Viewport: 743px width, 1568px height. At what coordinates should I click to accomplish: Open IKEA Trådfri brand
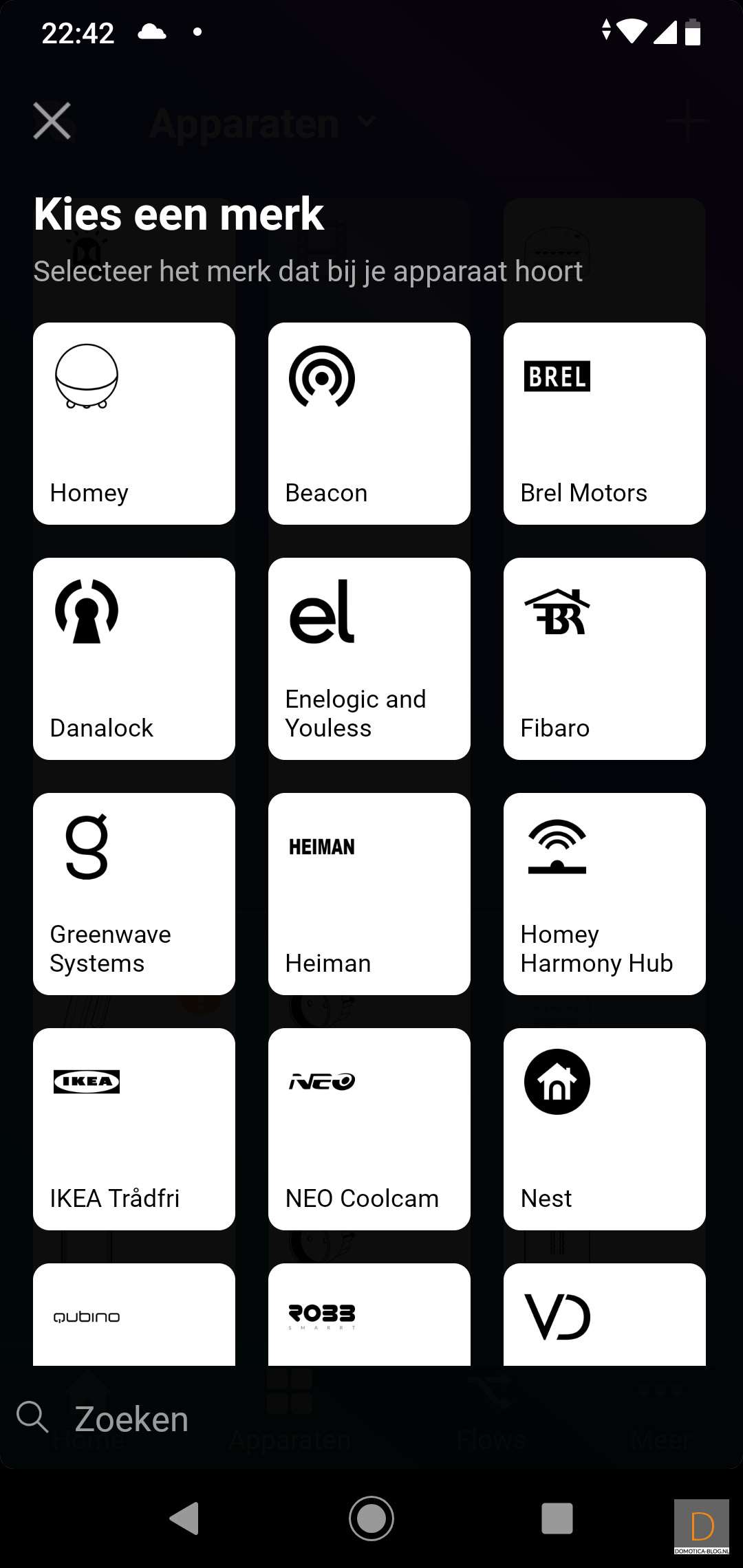(x=134, y=1129)
